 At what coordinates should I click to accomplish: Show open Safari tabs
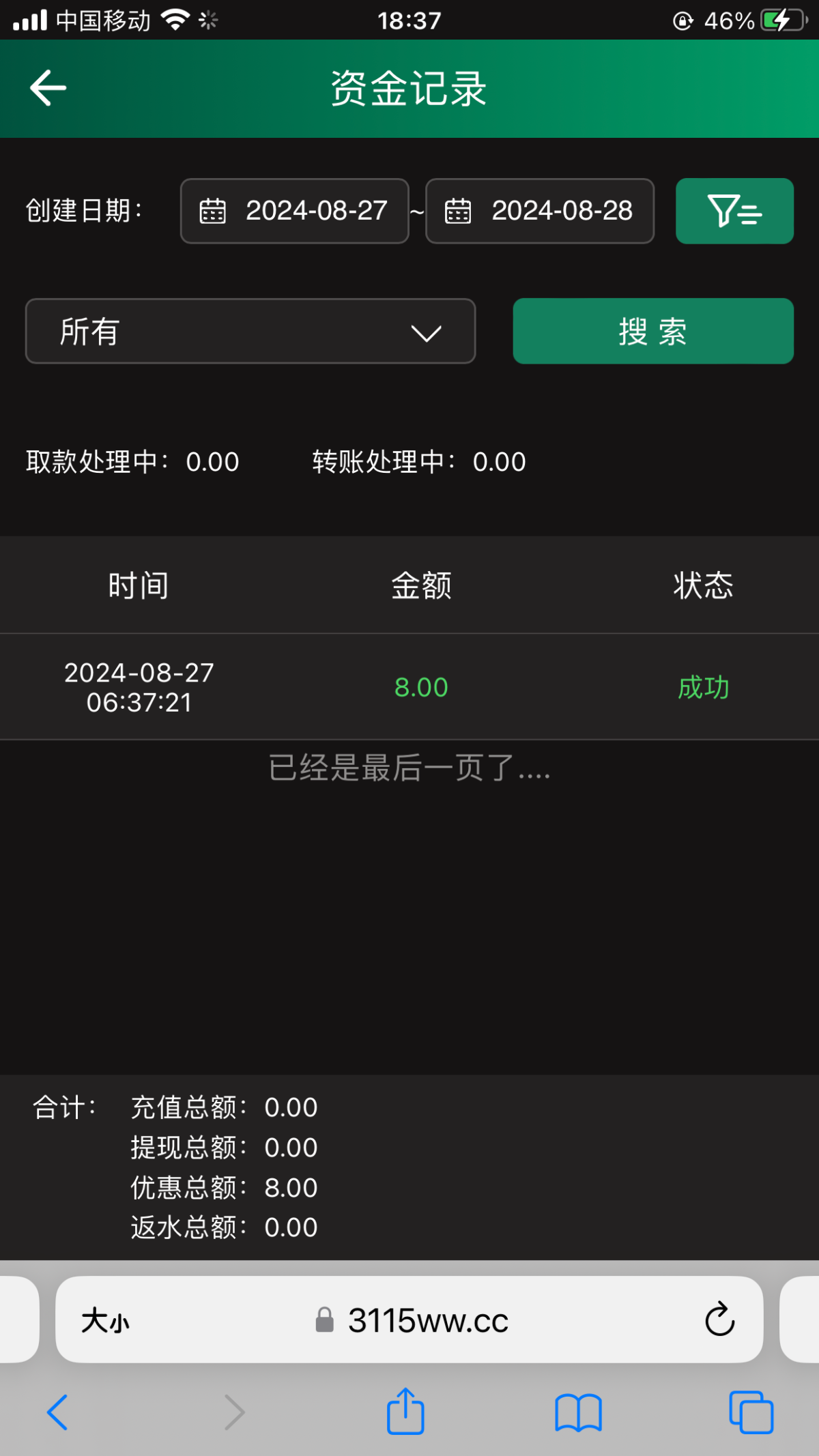point(751,1412)
